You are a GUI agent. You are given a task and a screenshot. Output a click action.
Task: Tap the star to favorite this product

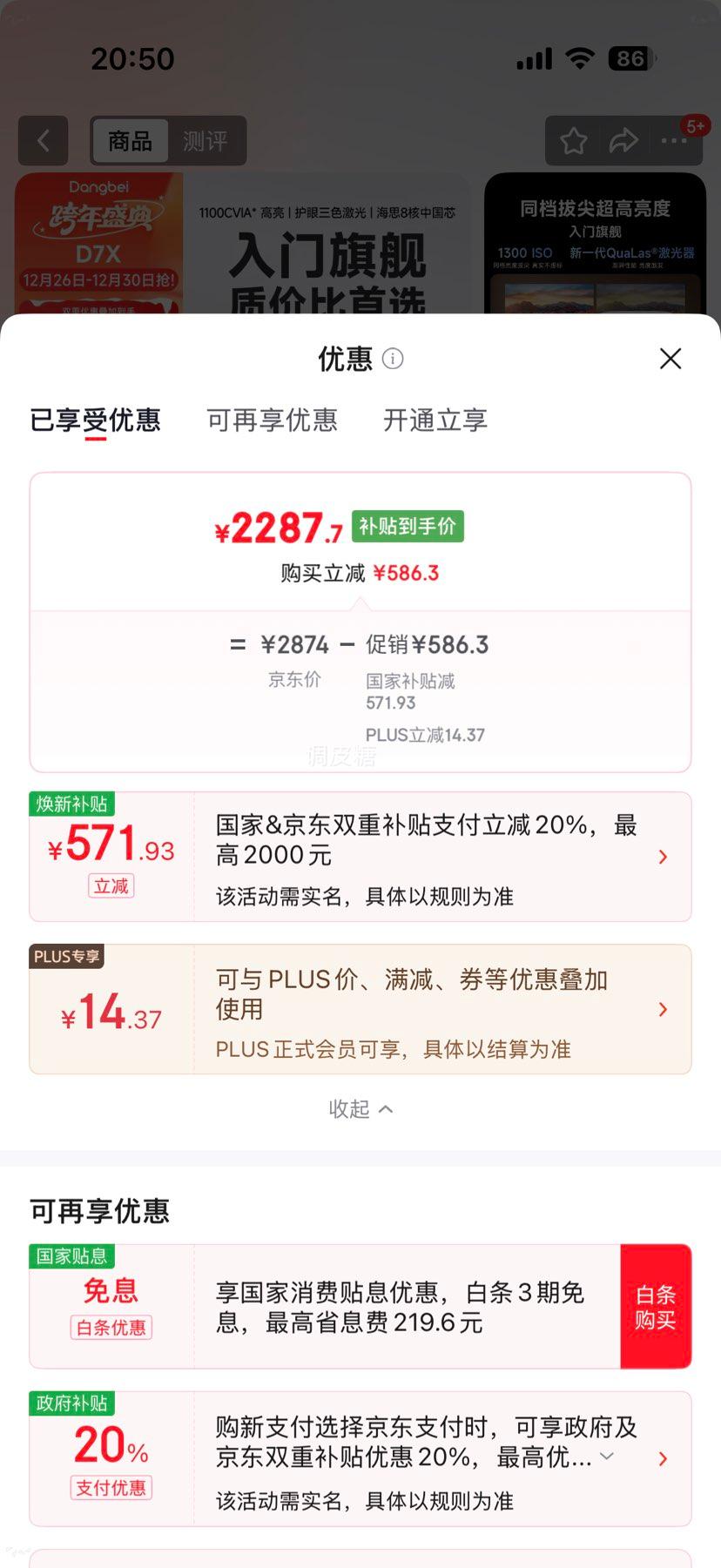point(572,140)
